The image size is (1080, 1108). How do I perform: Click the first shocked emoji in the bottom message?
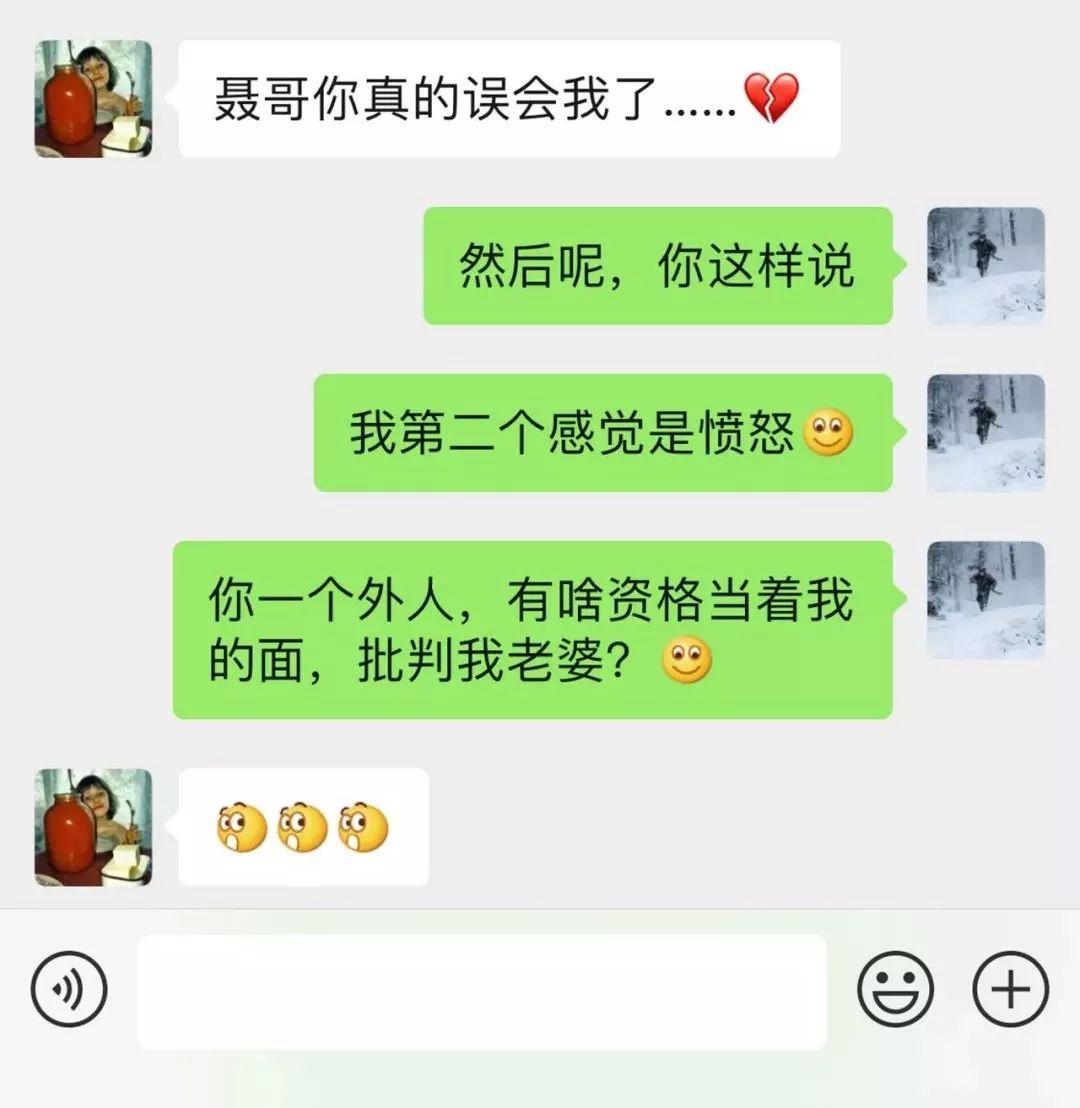(x=242, y=825)
